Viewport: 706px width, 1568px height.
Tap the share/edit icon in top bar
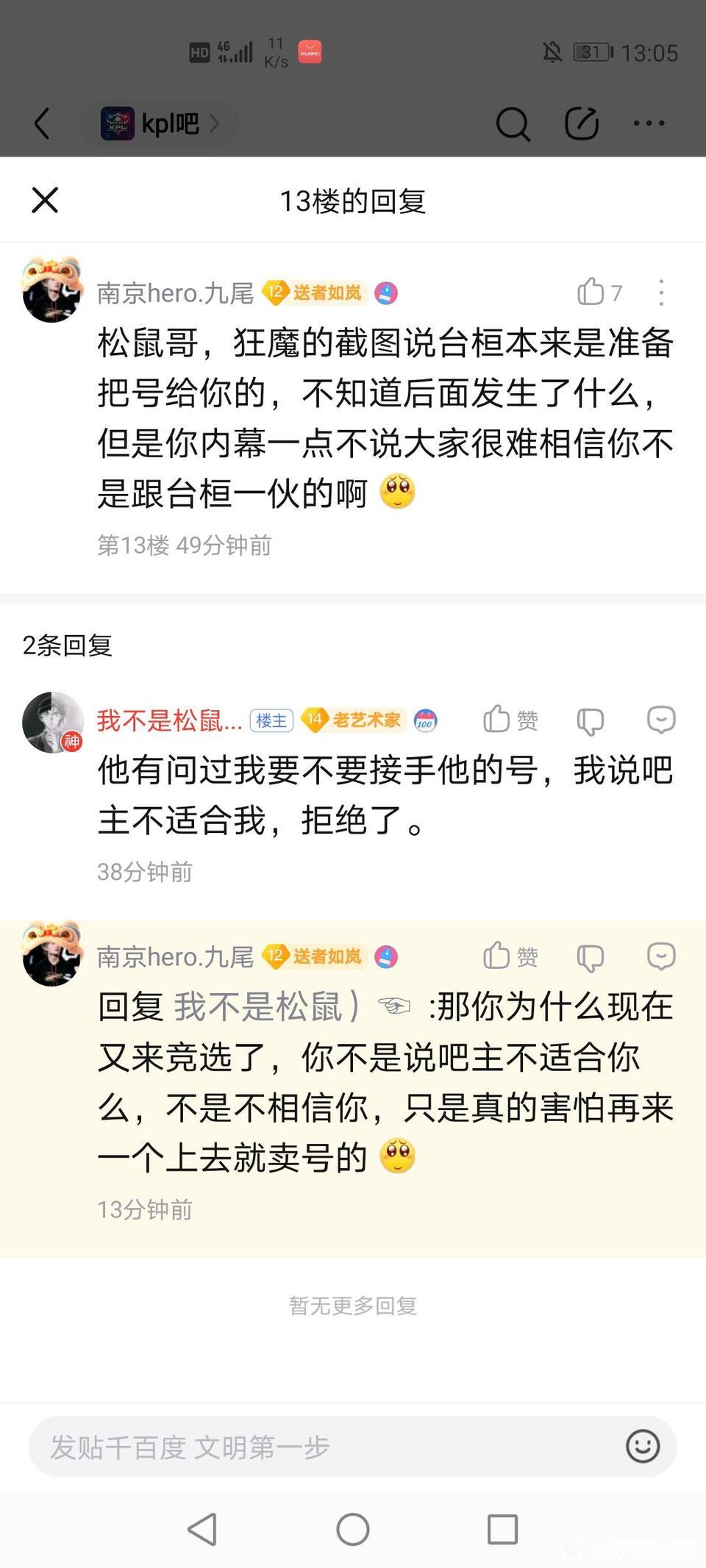(x=582, y=123)
